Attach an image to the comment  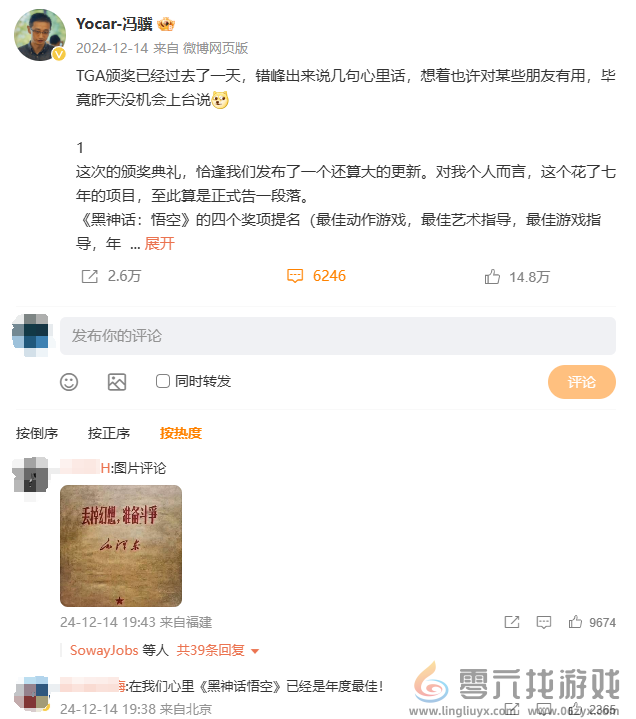point(117,381)
